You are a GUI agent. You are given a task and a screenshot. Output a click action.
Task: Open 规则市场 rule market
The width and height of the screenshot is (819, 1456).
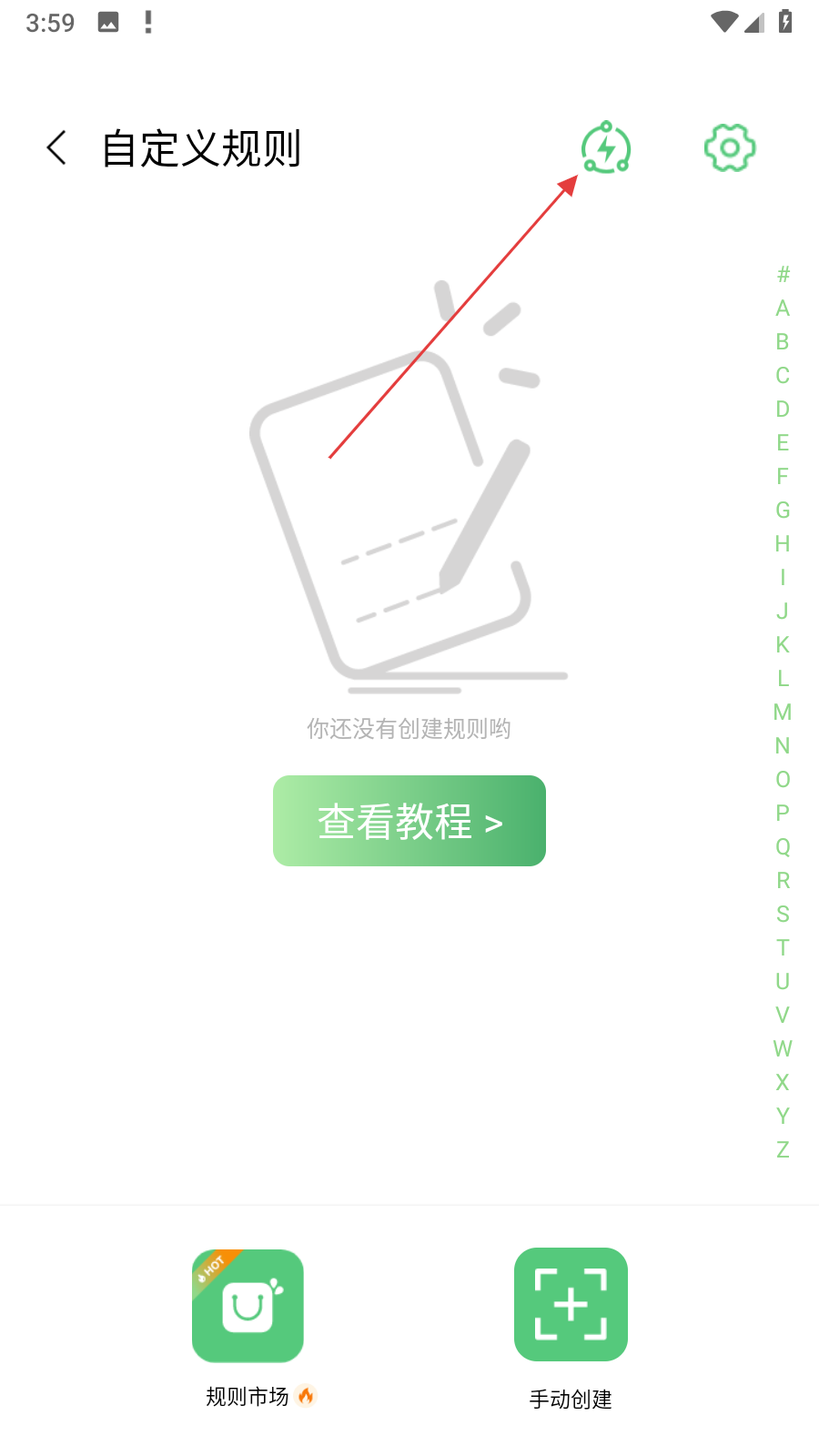(x=248, y=1305)
